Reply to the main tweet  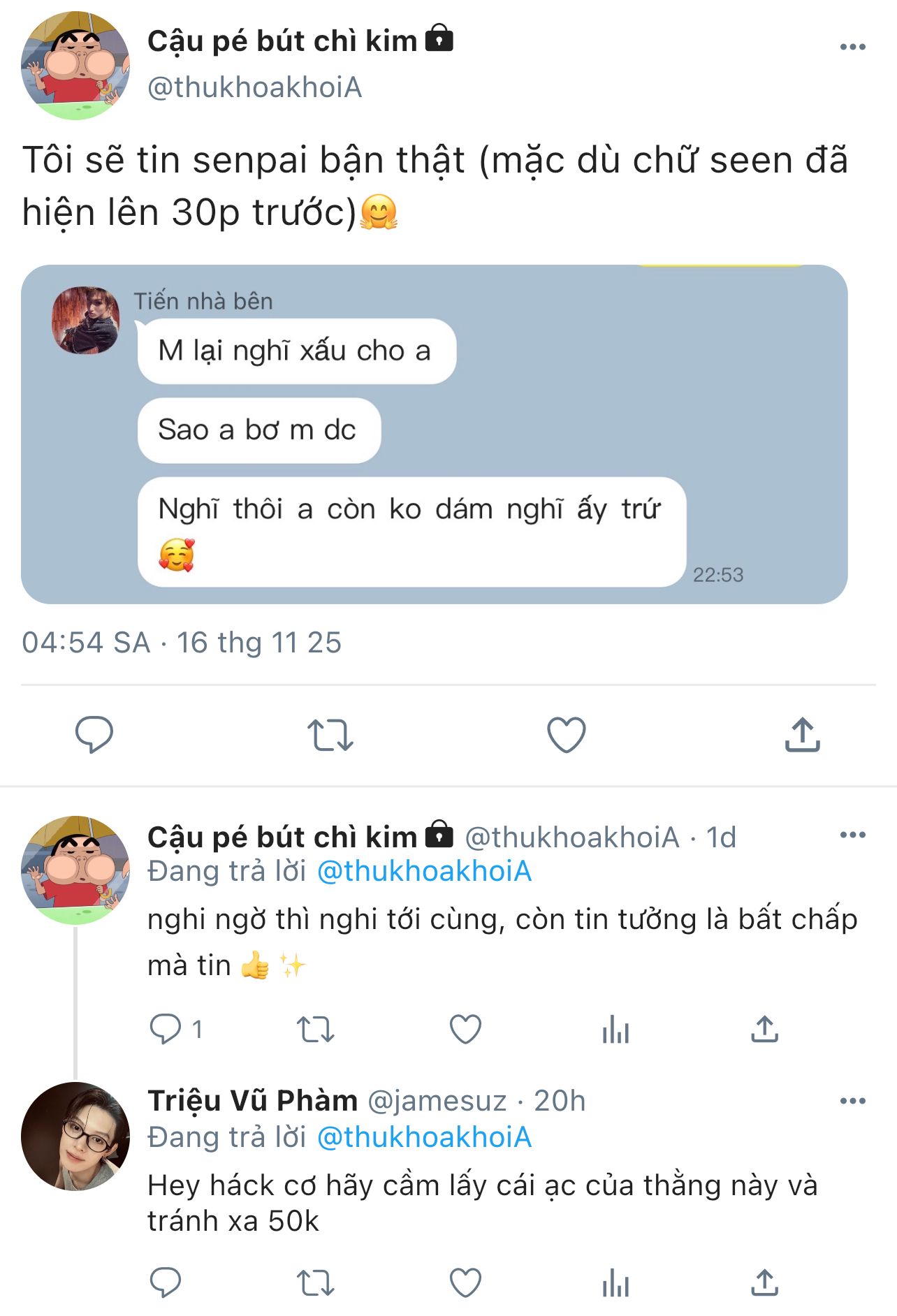[94, 734]
